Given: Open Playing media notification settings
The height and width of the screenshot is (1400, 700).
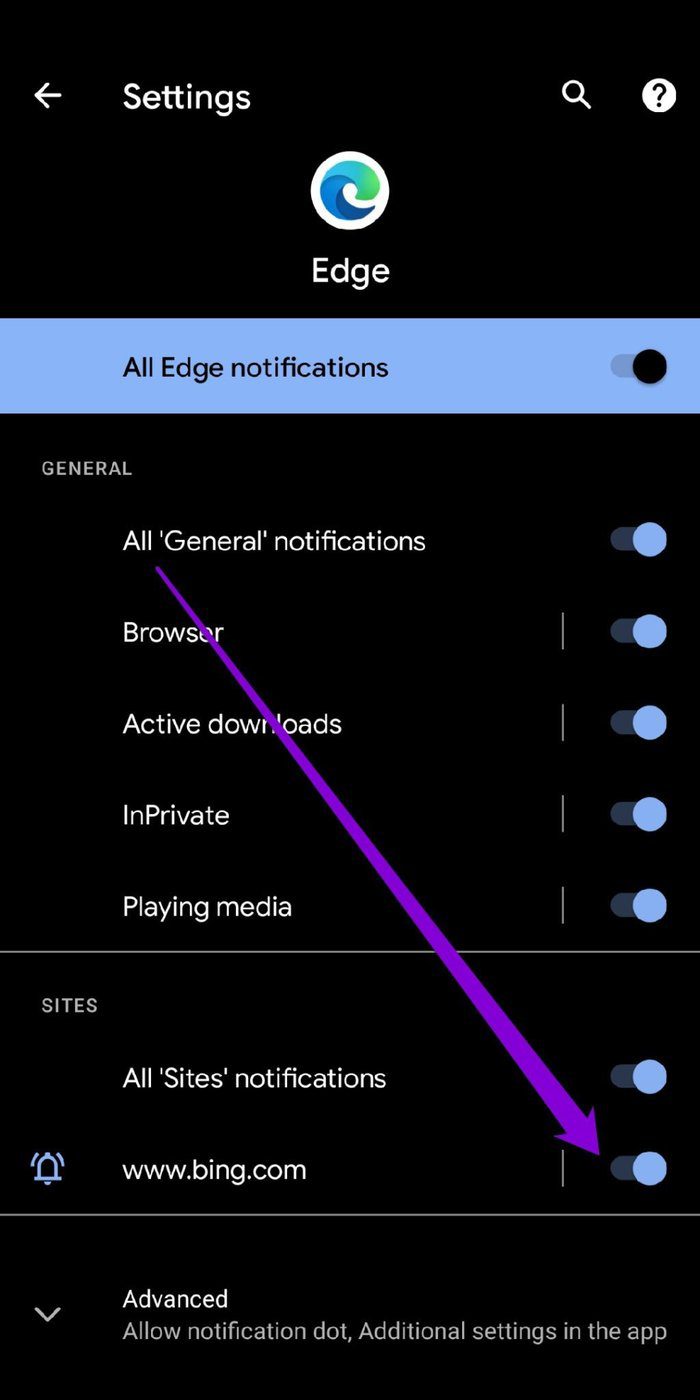Looking at the screenshot, I should click(x=207, y=907).
